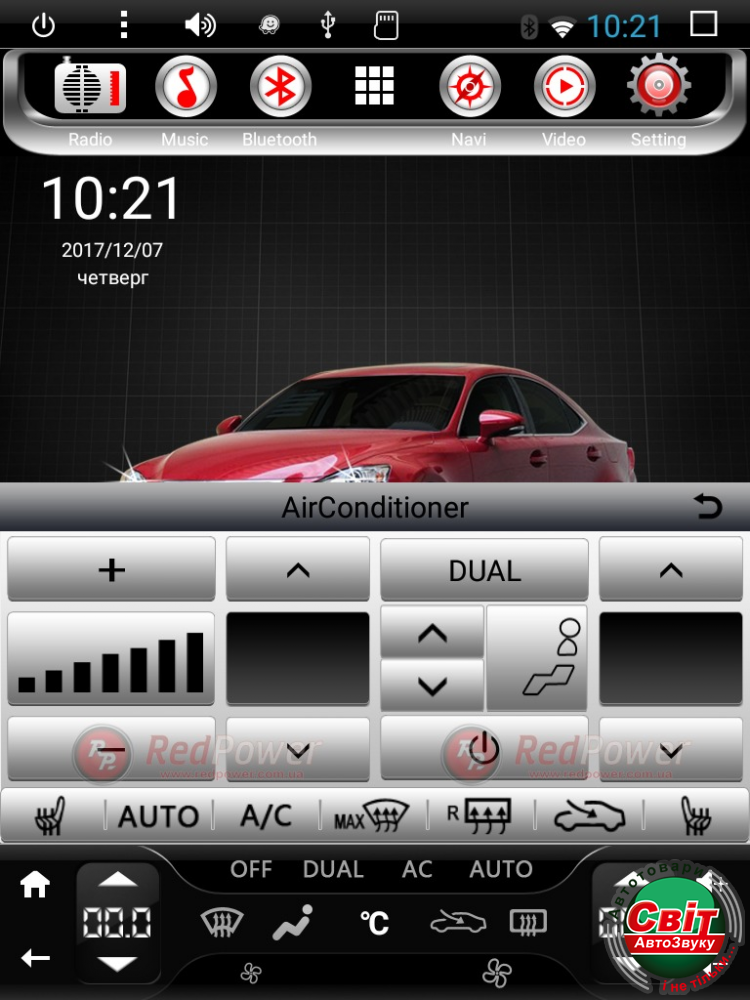Image resolution: width=750 pixels, height=1000 pixels.
Task: Open Setting from the dock
Action: [658, 89]
